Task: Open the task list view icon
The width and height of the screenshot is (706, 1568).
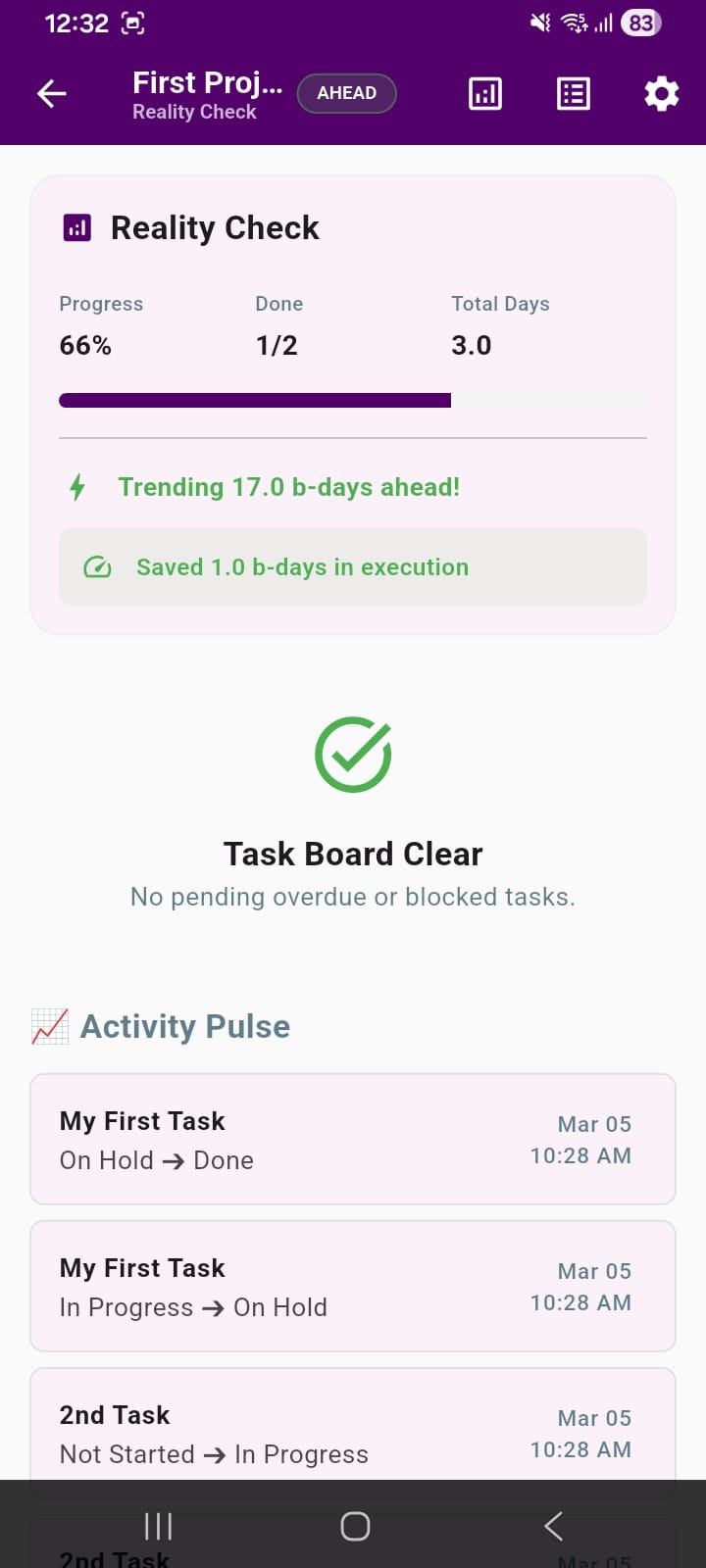Action: [573, 93]
